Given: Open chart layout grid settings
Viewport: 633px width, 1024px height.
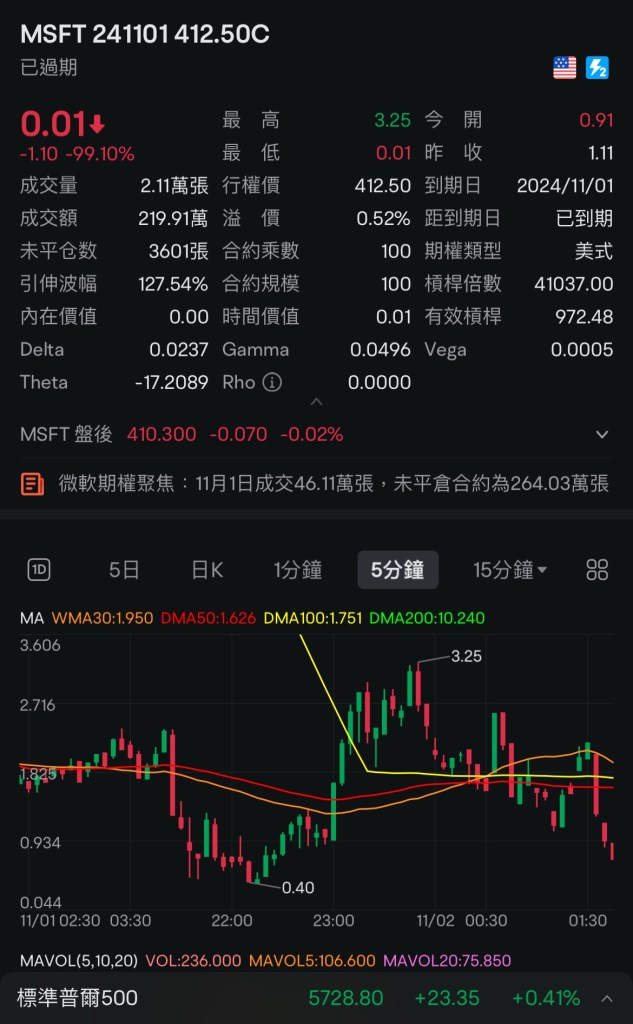Looking at the screenshot, I should point(597,570).
